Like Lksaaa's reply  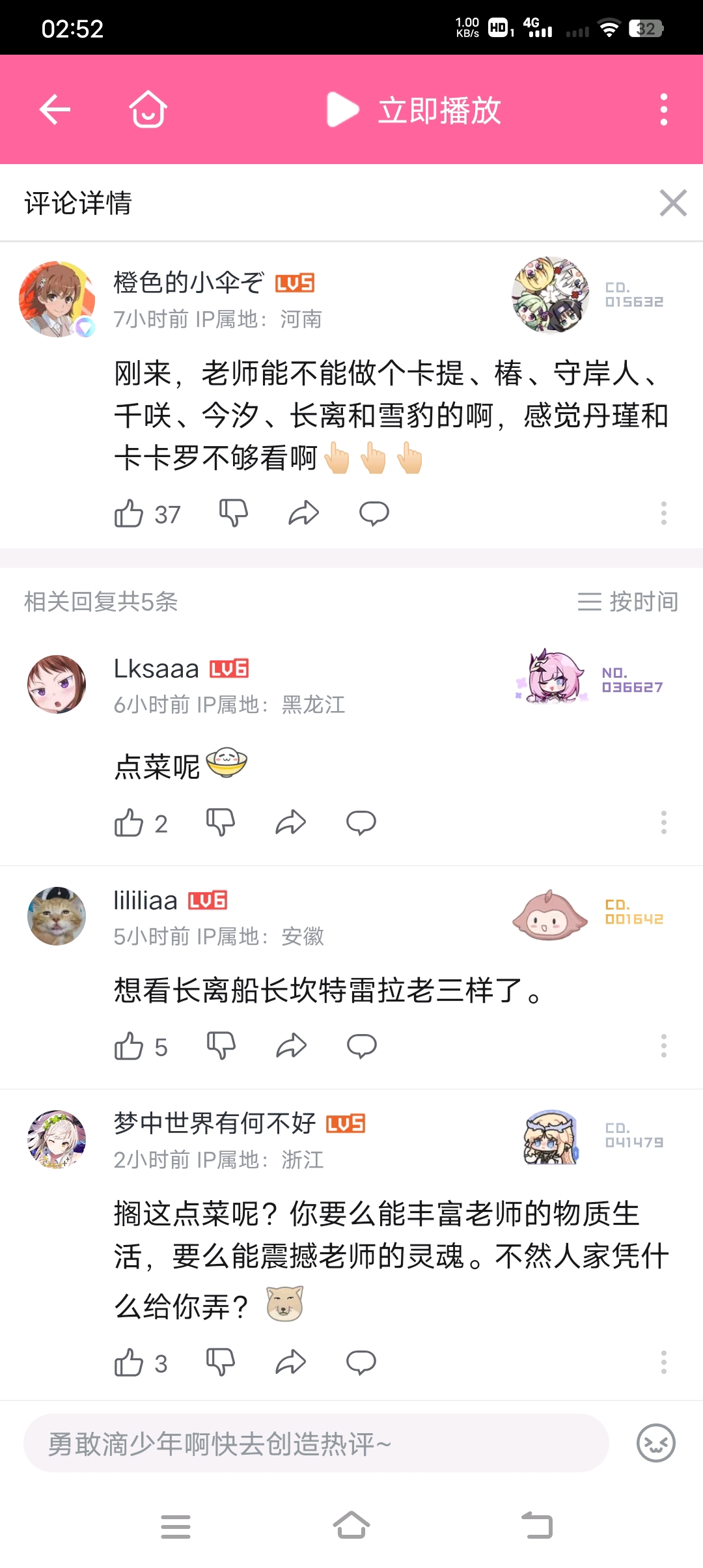pyautogui.click(x=129, y=823)
